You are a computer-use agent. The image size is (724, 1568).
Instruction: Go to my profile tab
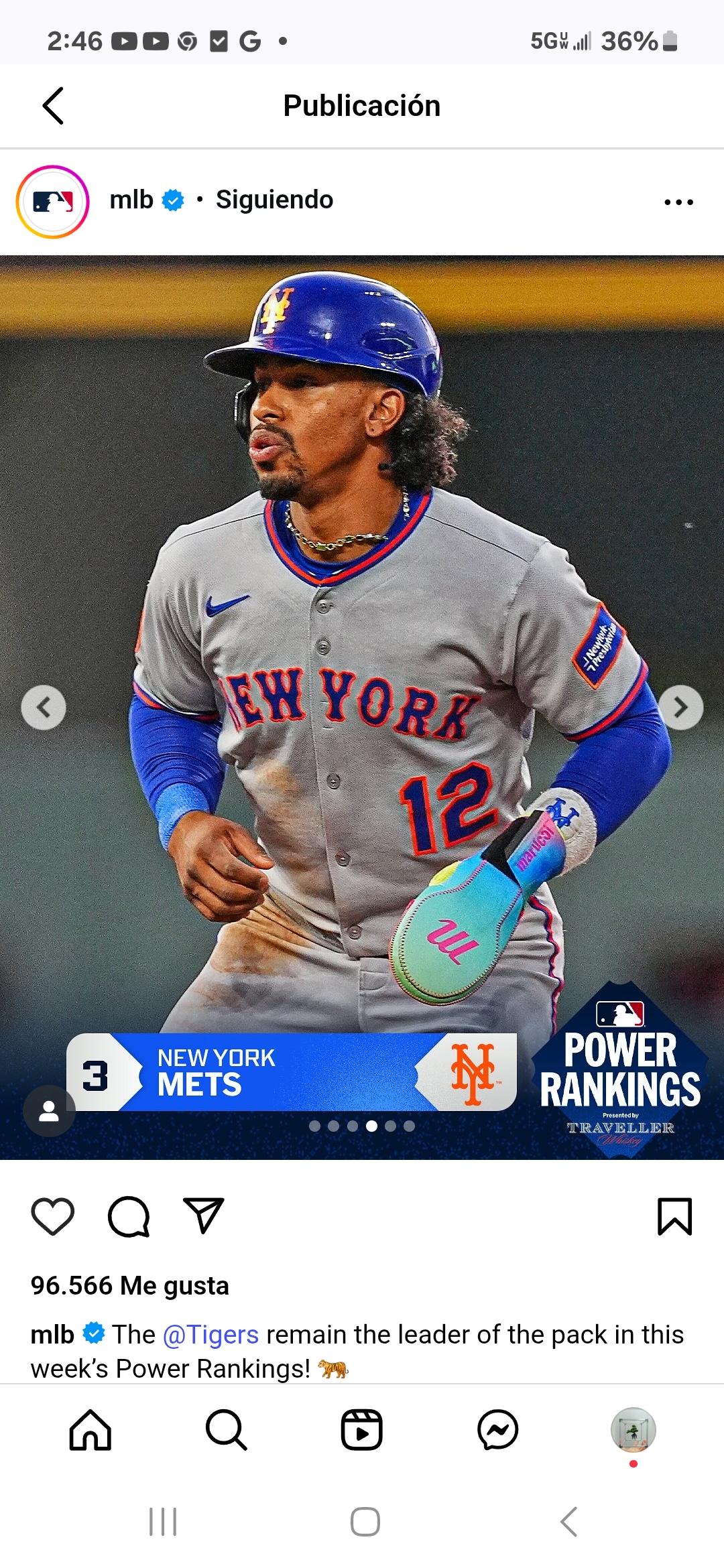tap(633, 1430)
